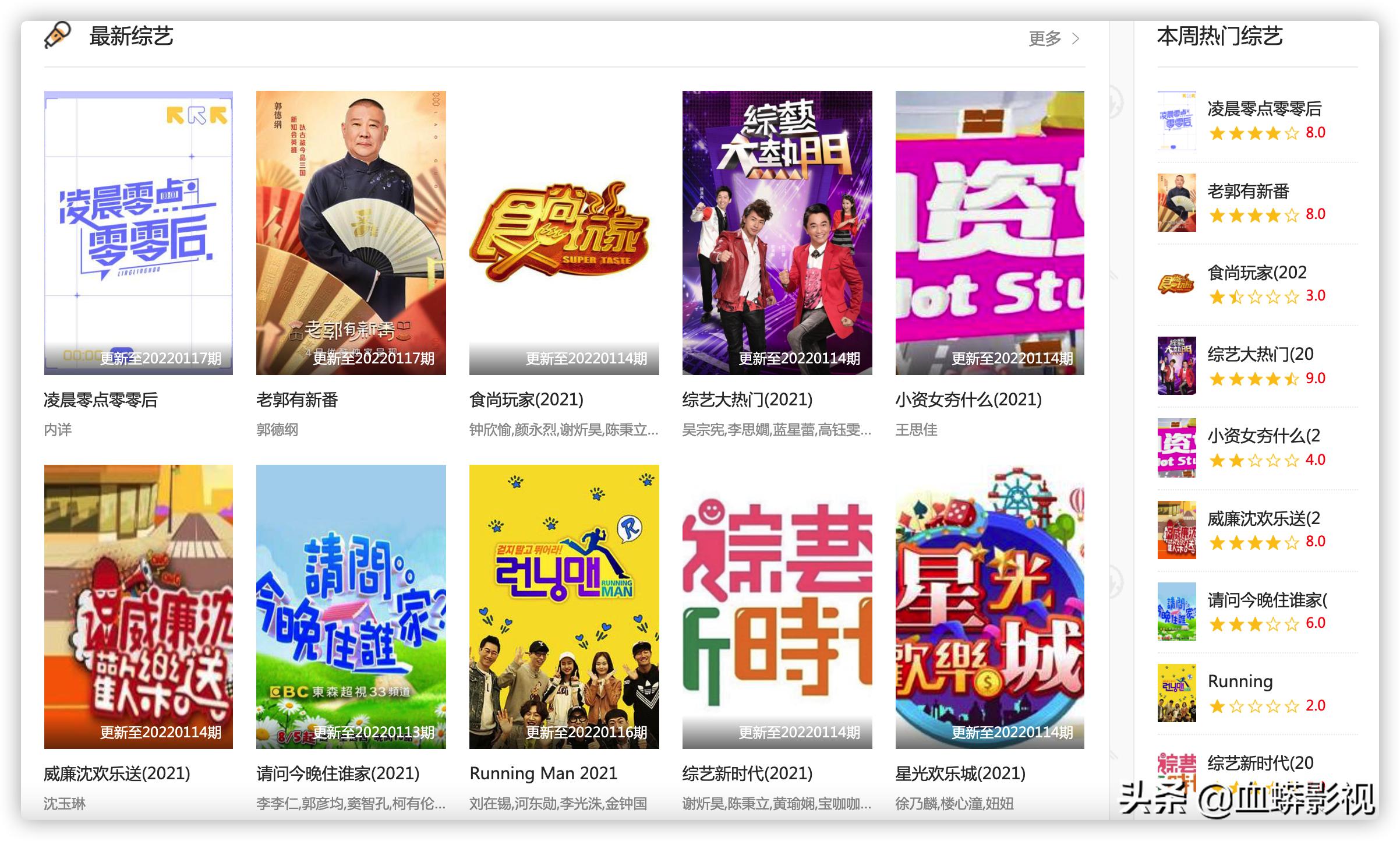Select 威廉沈欢乐送 in the hot list
Viewport: 1400px width, 841px height.
click(1263, 518)
